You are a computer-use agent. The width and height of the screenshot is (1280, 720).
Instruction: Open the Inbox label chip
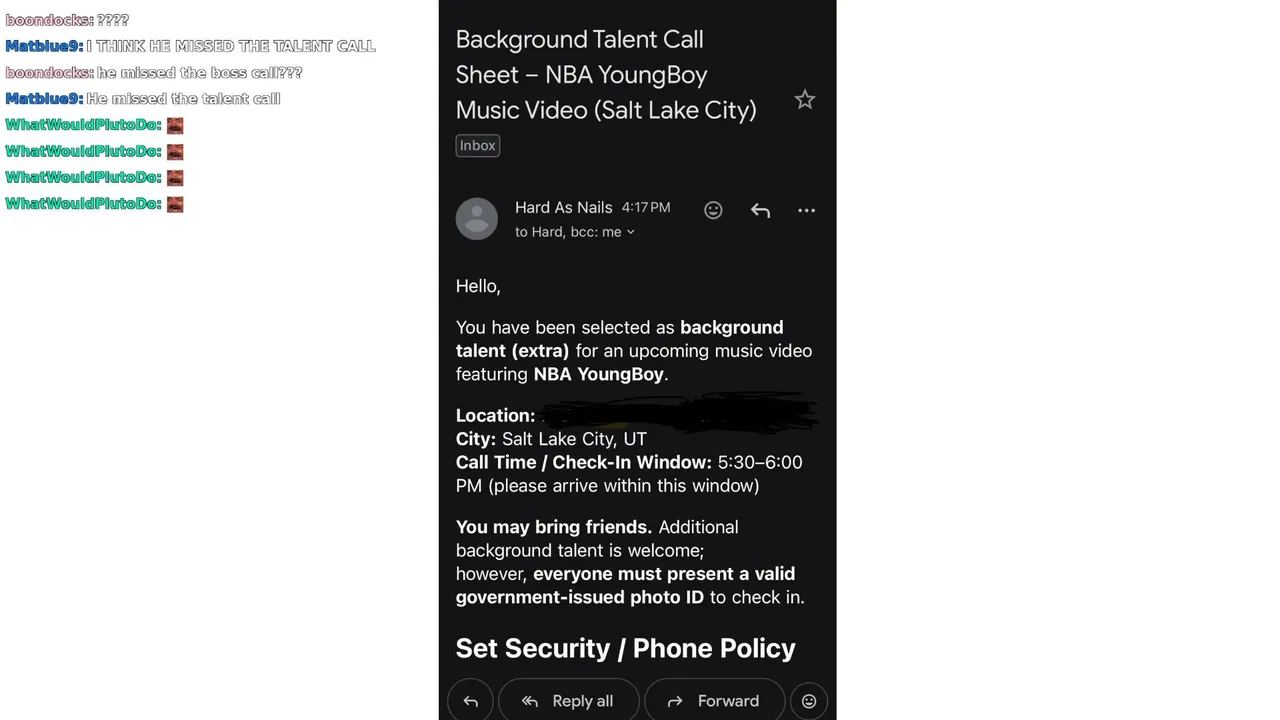click(x=478, y=145)
